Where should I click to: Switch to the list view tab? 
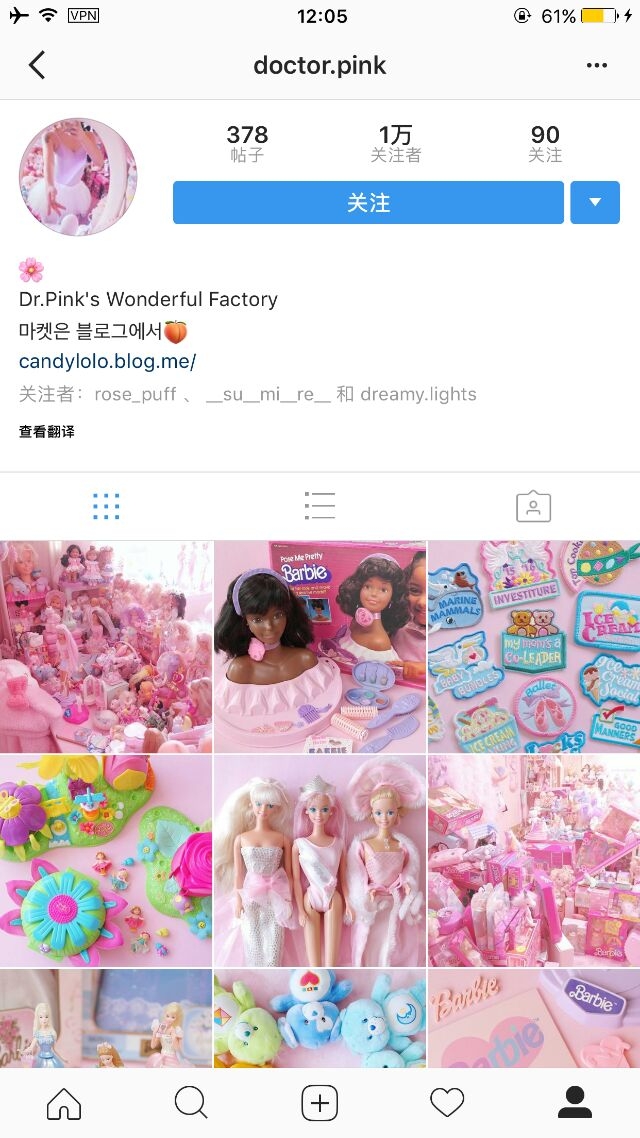click(320, 506)
